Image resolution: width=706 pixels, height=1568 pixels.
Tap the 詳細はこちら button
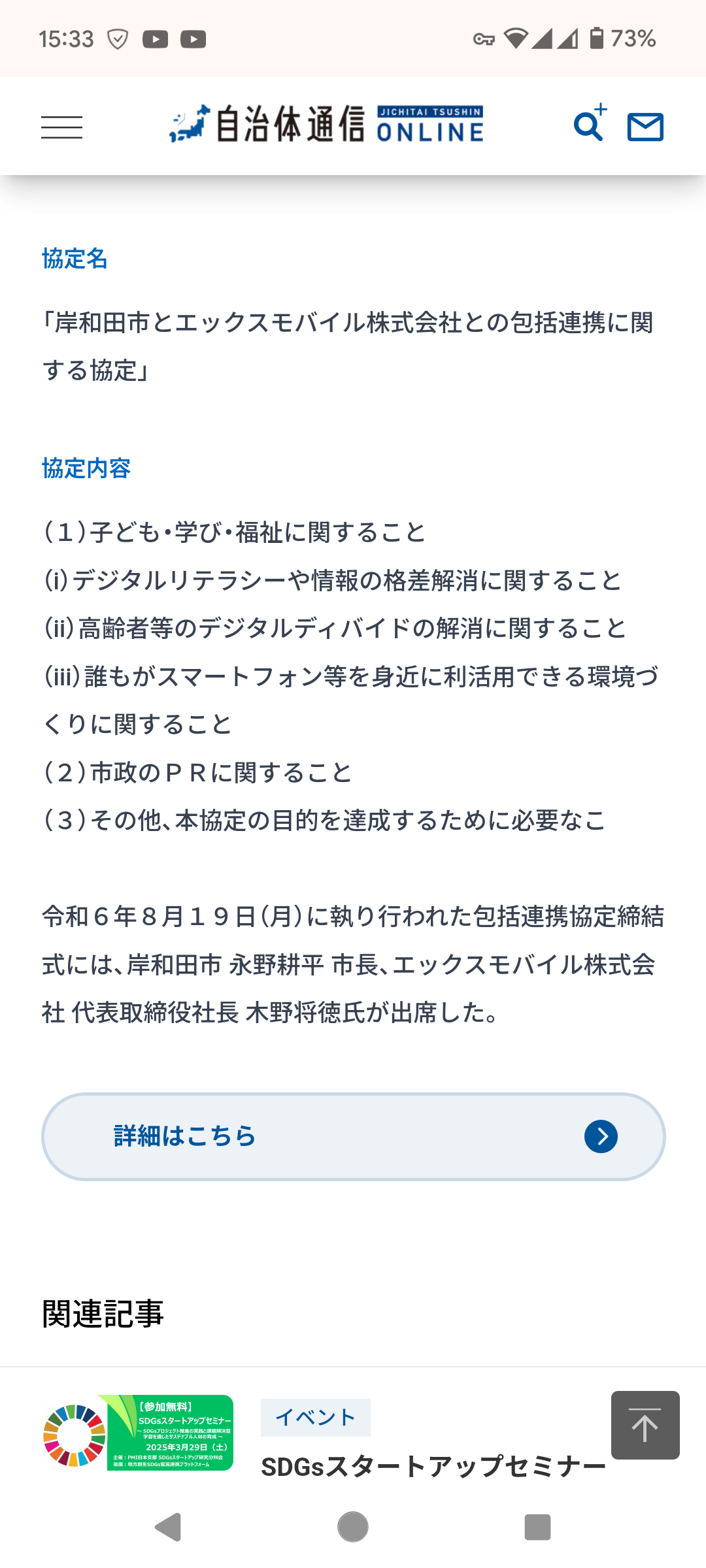pyautogui.click(x=353, y=1136)
